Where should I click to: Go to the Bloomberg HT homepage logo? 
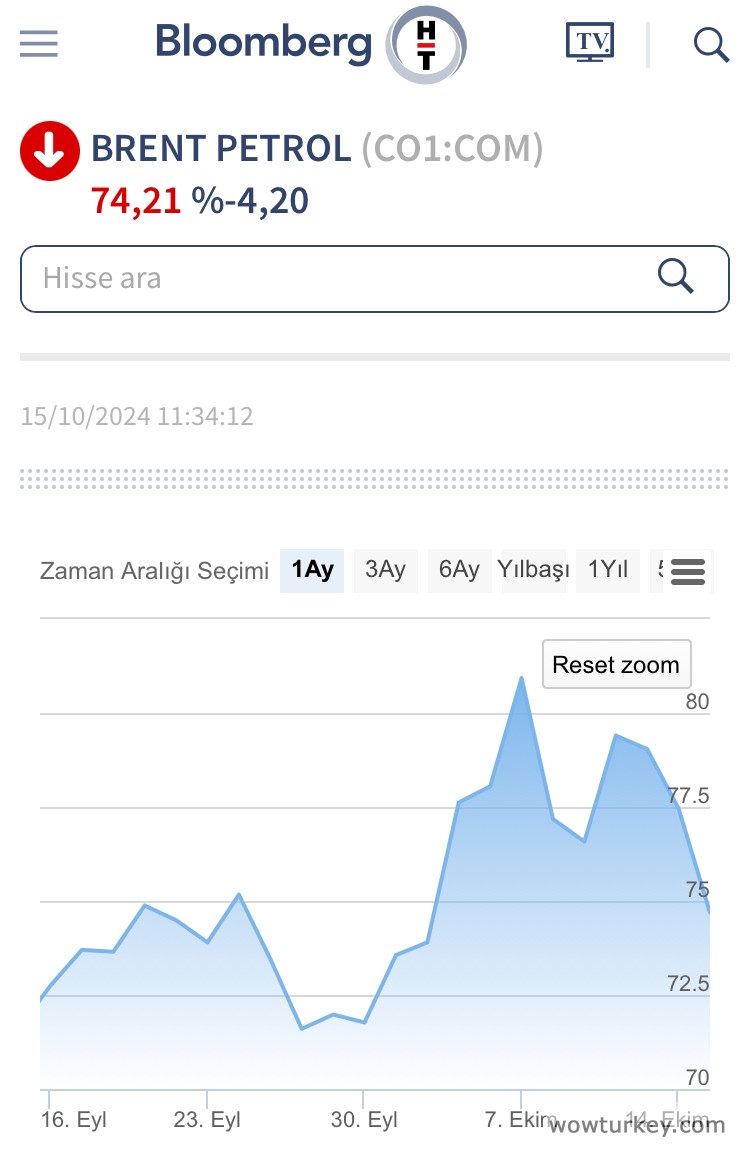click(310, 44)
